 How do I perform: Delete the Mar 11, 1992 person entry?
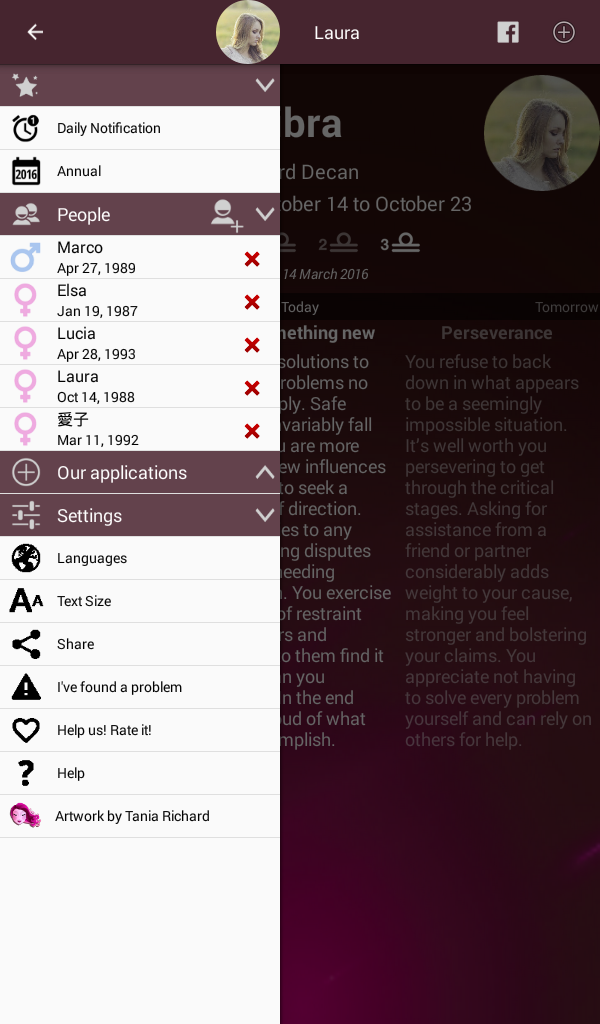(252, 431)
